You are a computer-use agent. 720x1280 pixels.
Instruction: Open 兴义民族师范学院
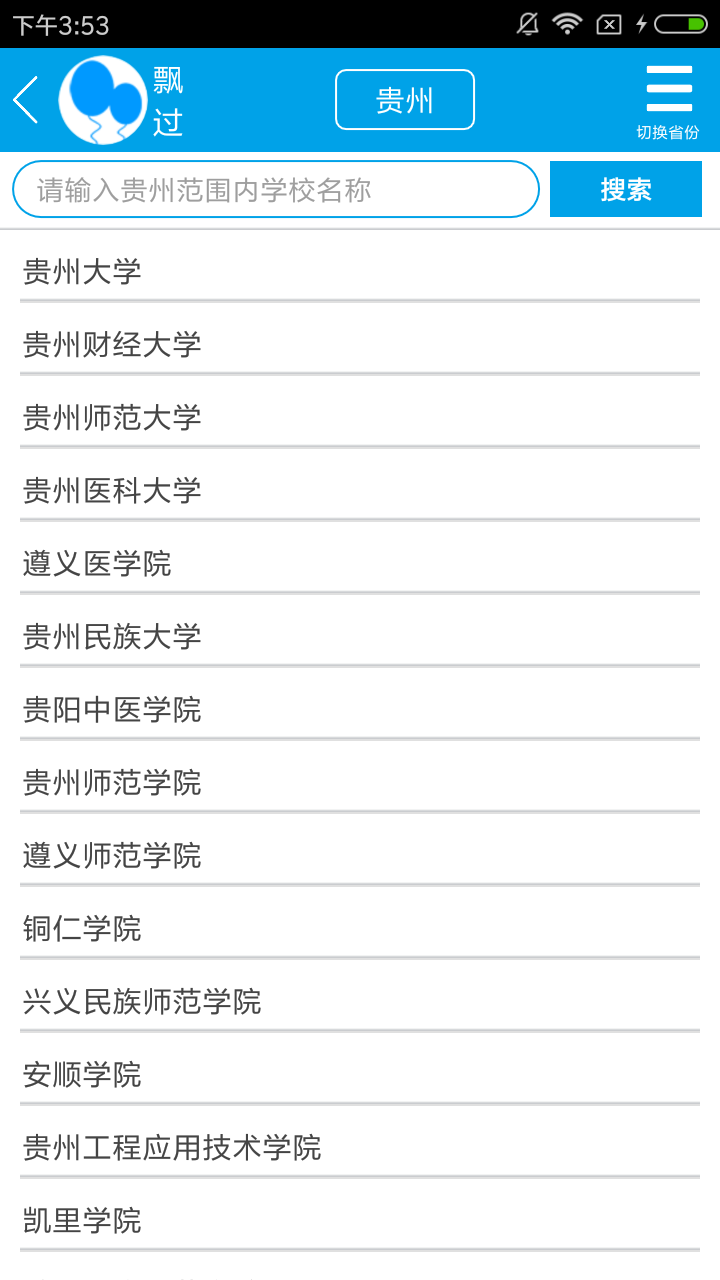click(x=360, y=1001)
